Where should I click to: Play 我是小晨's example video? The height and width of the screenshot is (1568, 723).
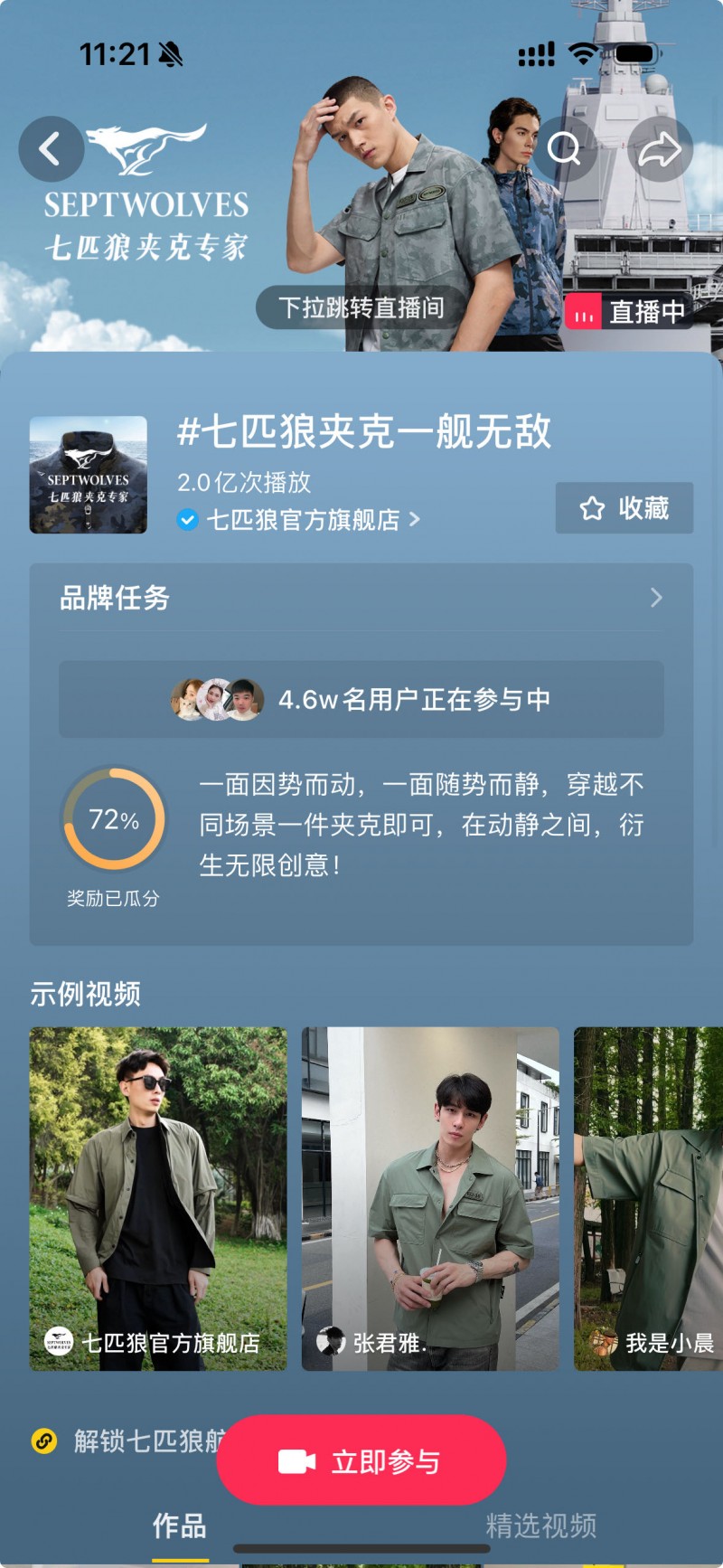coord(648,1198)
